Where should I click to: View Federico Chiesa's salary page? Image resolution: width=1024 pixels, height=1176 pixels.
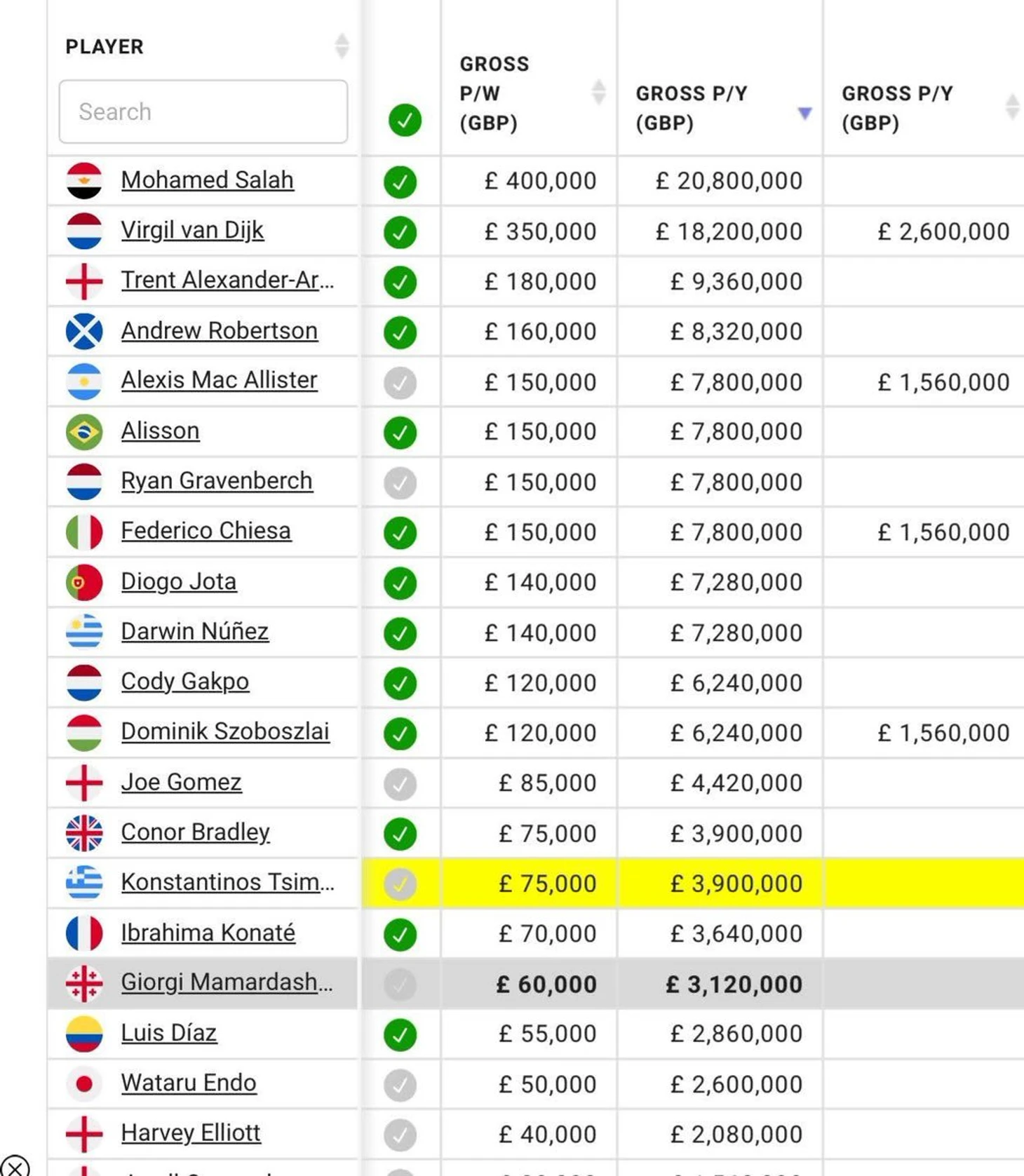point(206,531)
